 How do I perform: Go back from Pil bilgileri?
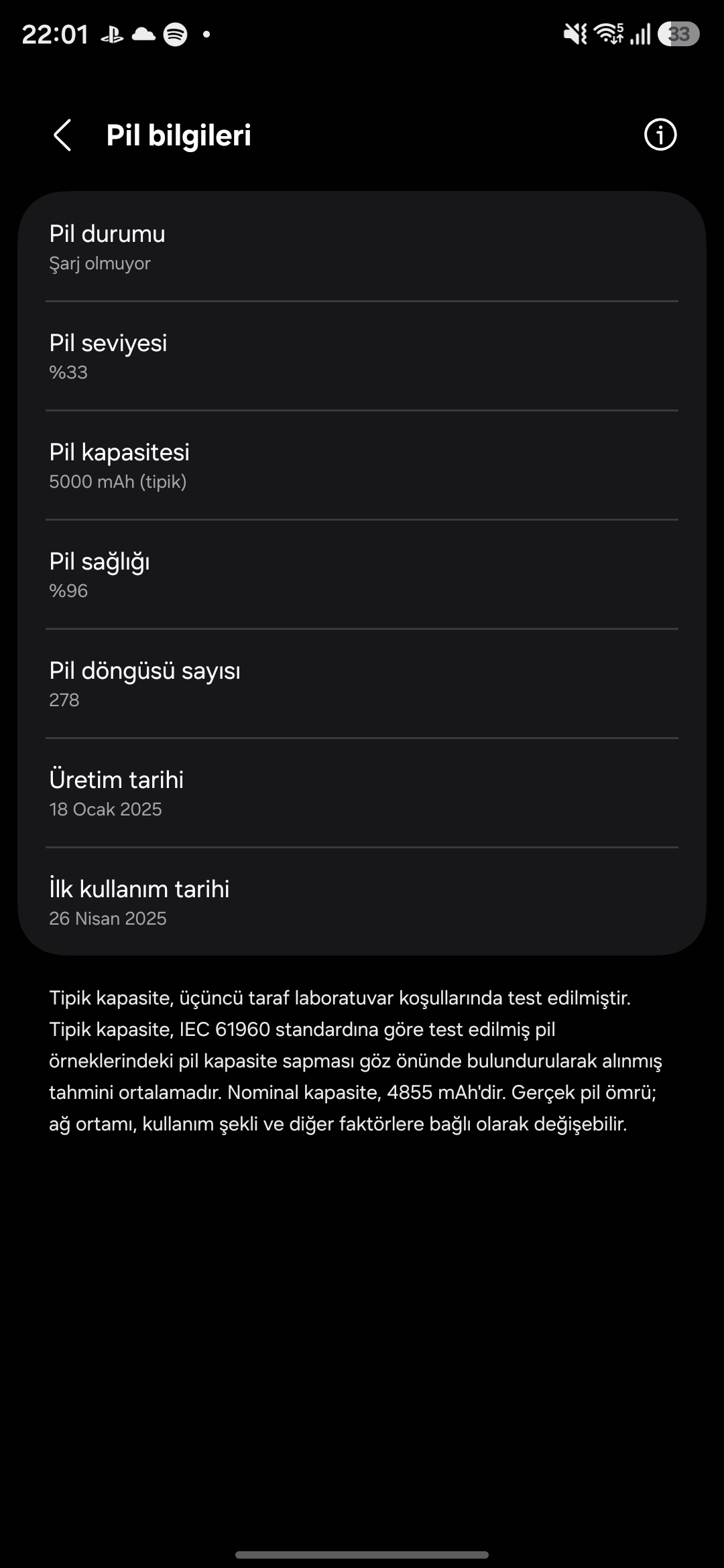click(x=62, y=135)
